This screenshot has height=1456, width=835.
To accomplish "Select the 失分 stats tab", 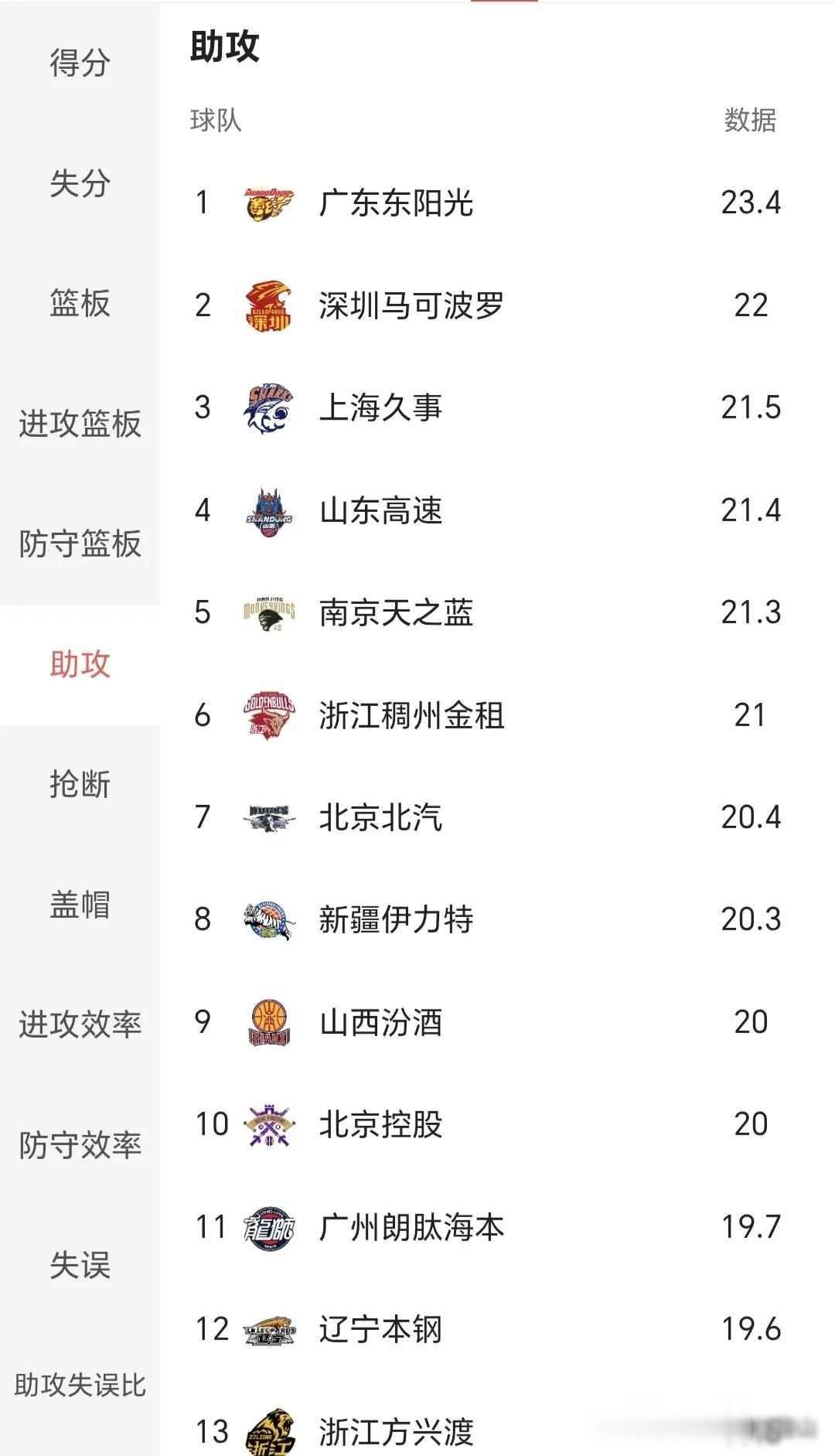I will [80, 183].
